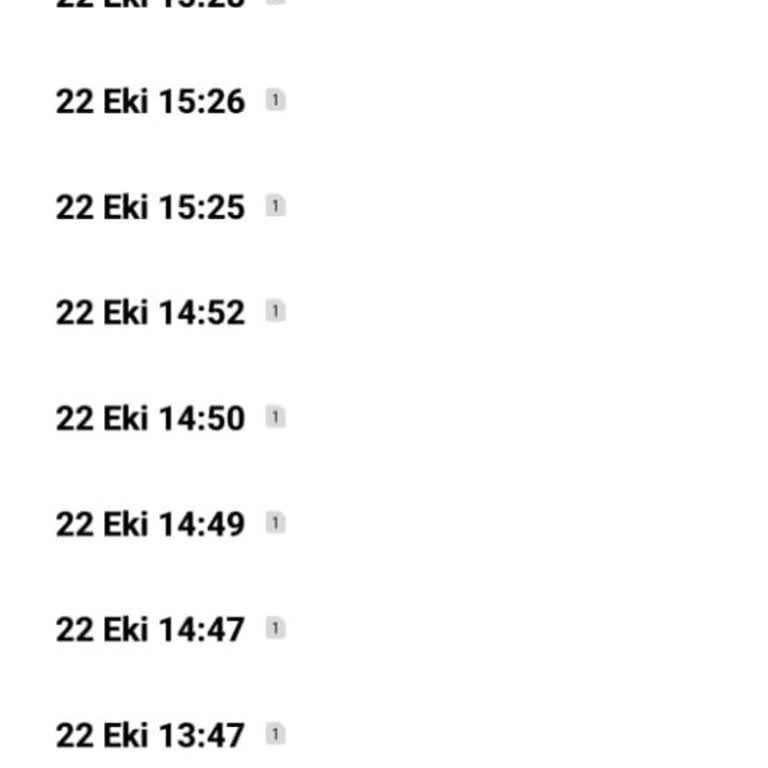This screenshot has width=768, height=768.
Task: View the 22 Eki 14:47 entry
Action: 150,630
